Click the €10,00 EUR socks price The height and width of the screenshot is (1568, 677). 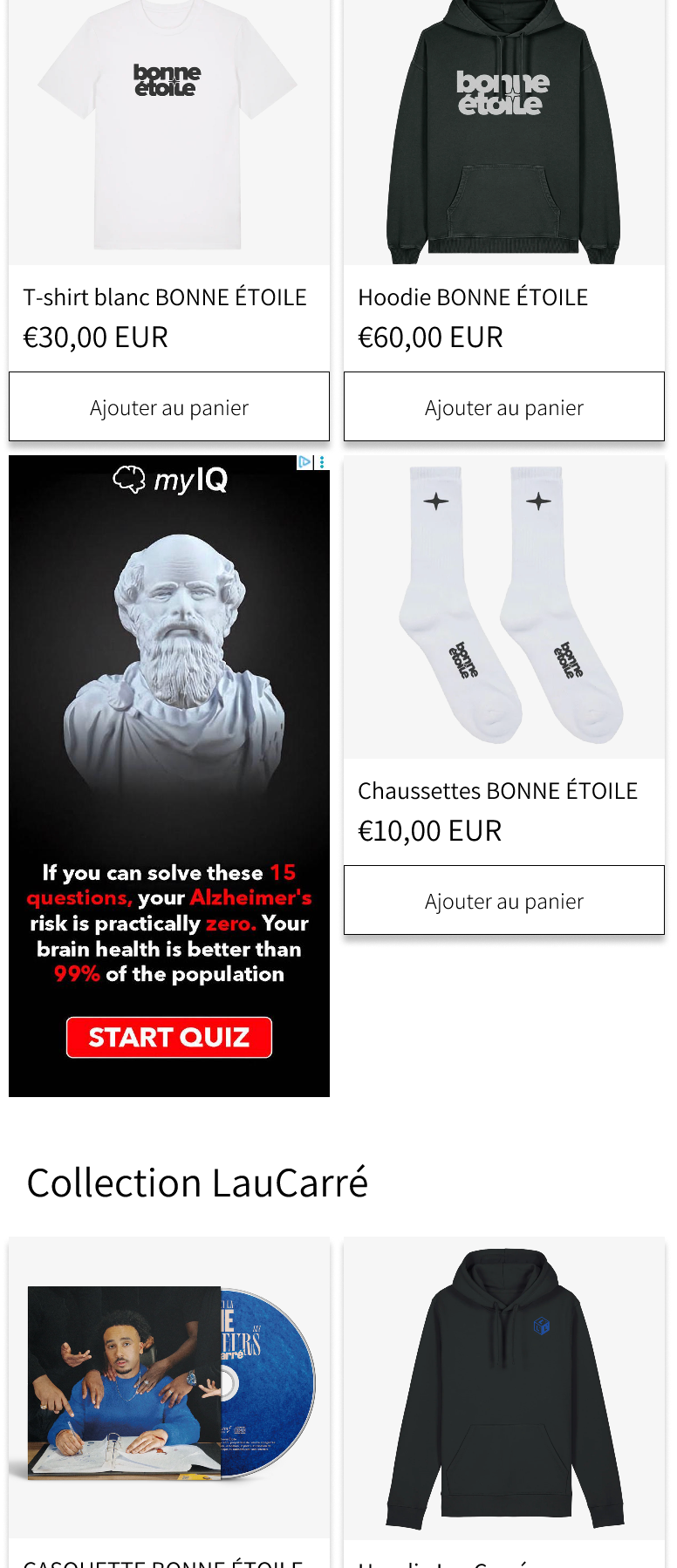429,829
